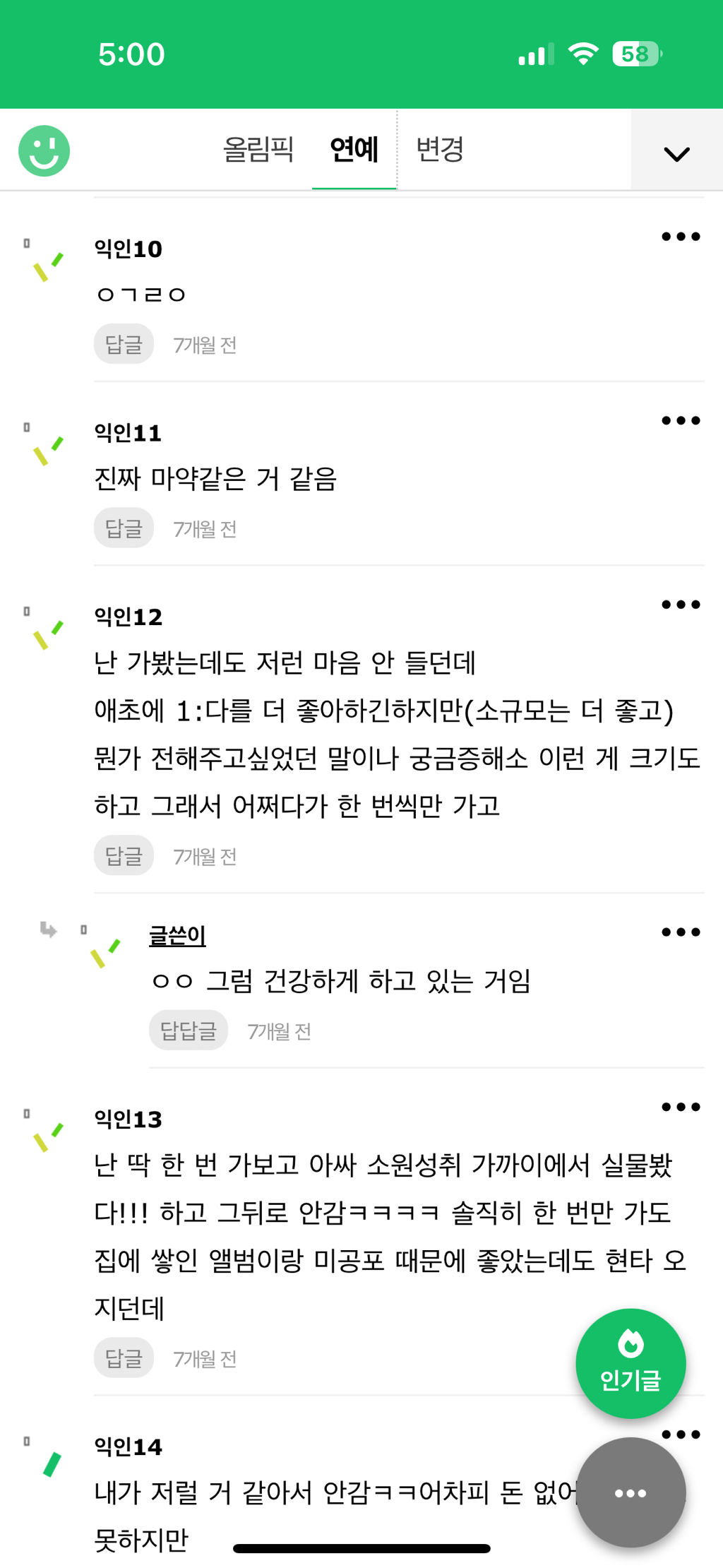Reply to 익인11's comment
Screen dimensions: 723x1568
point(124,528)
